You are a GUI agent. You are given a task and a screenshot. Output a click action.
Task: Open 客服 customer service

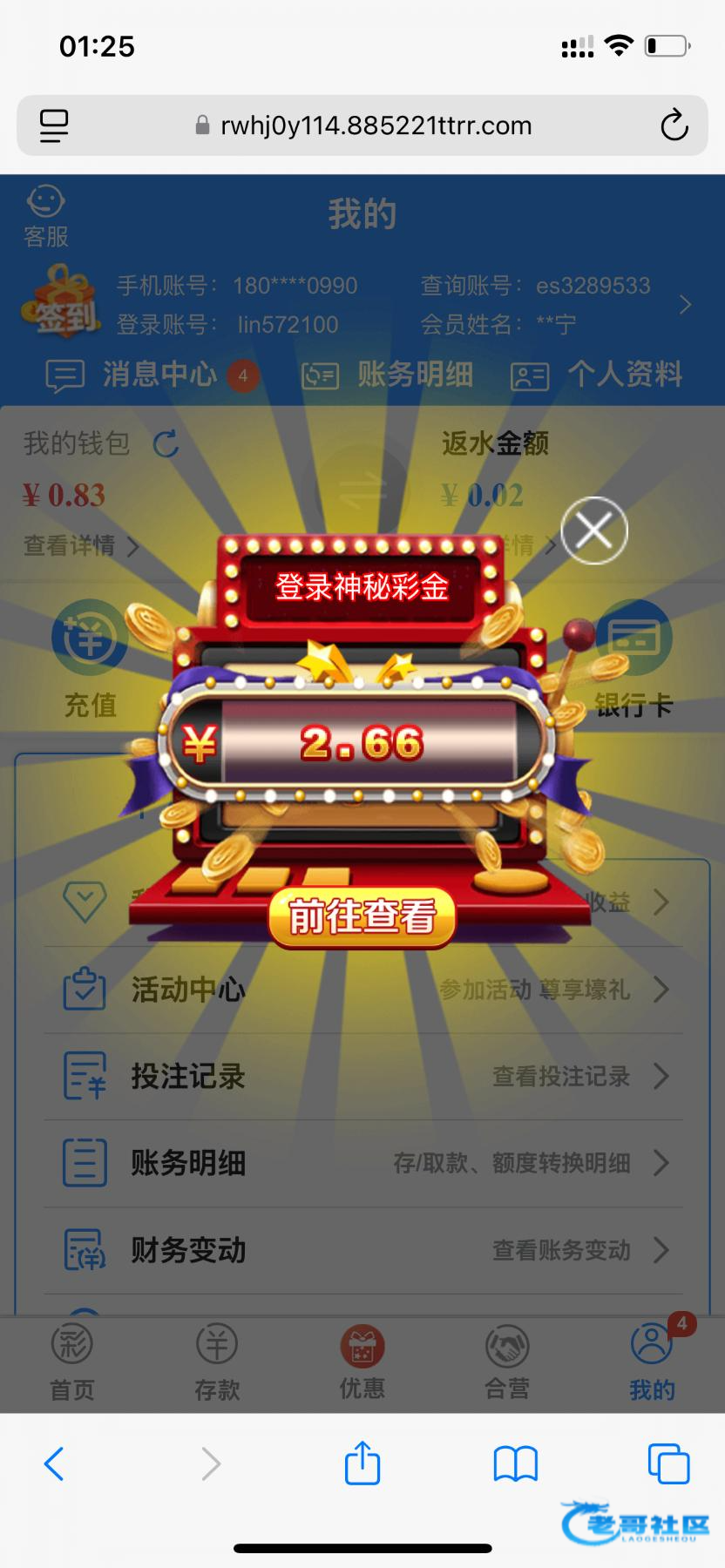(x=45, y=216)
